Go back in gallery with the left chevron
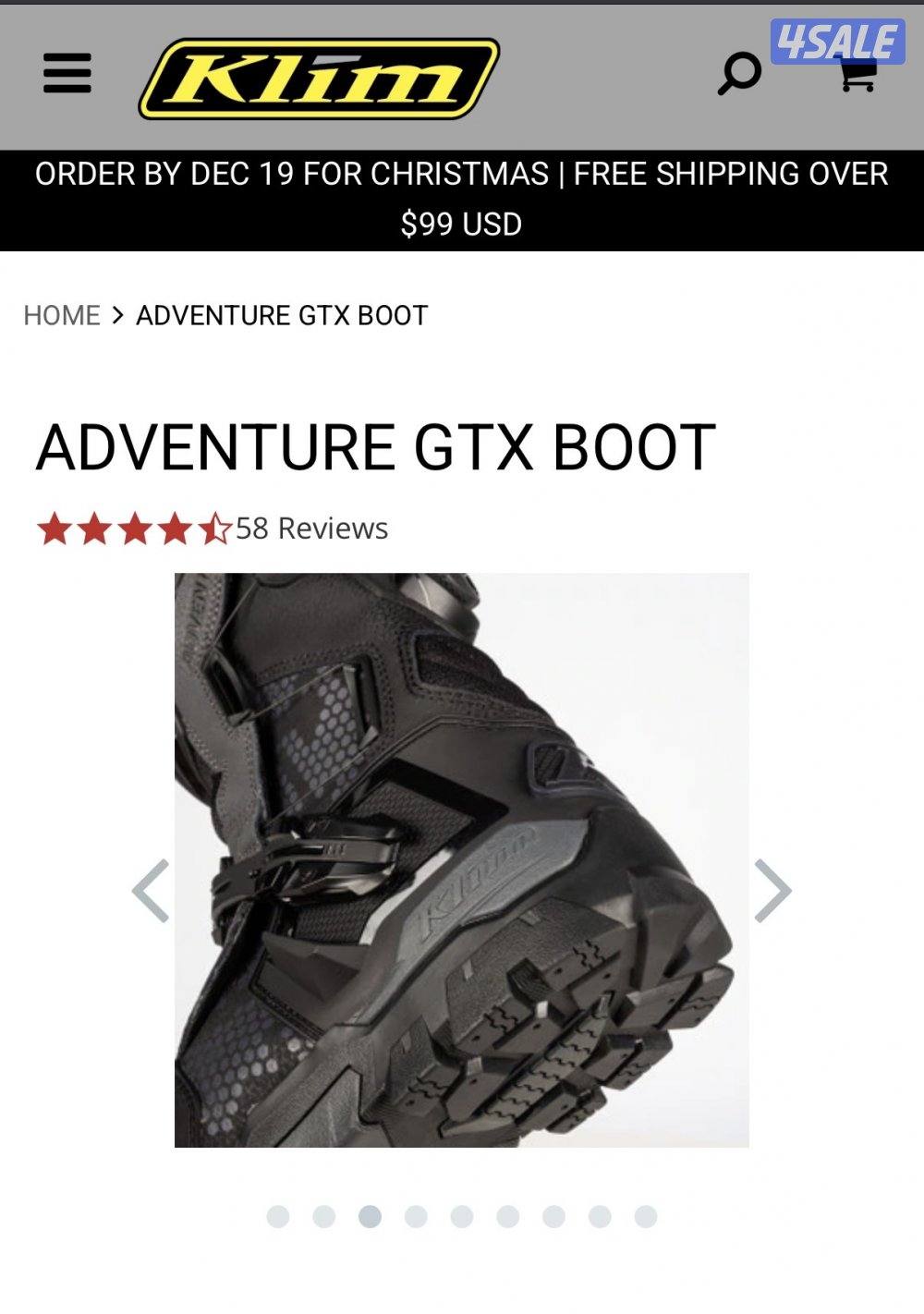Screen dimensions: 924x1314 point(151,892)
